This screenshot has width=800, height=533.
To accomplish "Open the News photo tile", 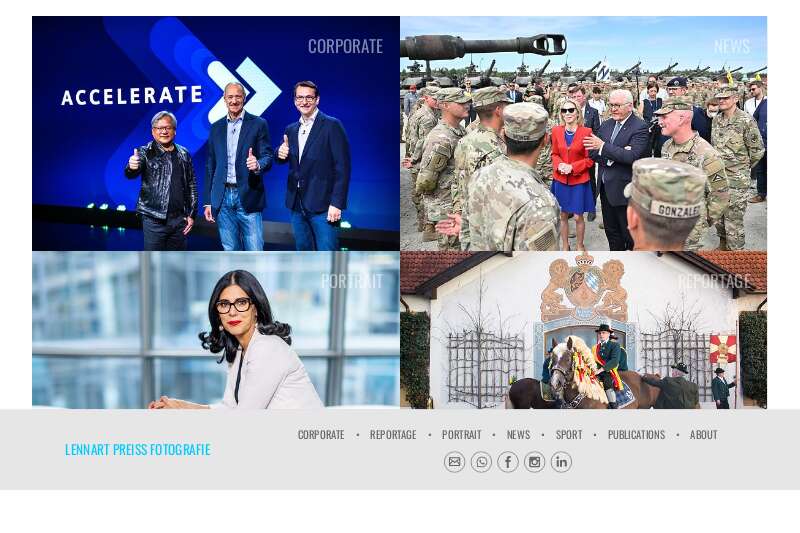I will pyautogui.click(x=583, y=133).
